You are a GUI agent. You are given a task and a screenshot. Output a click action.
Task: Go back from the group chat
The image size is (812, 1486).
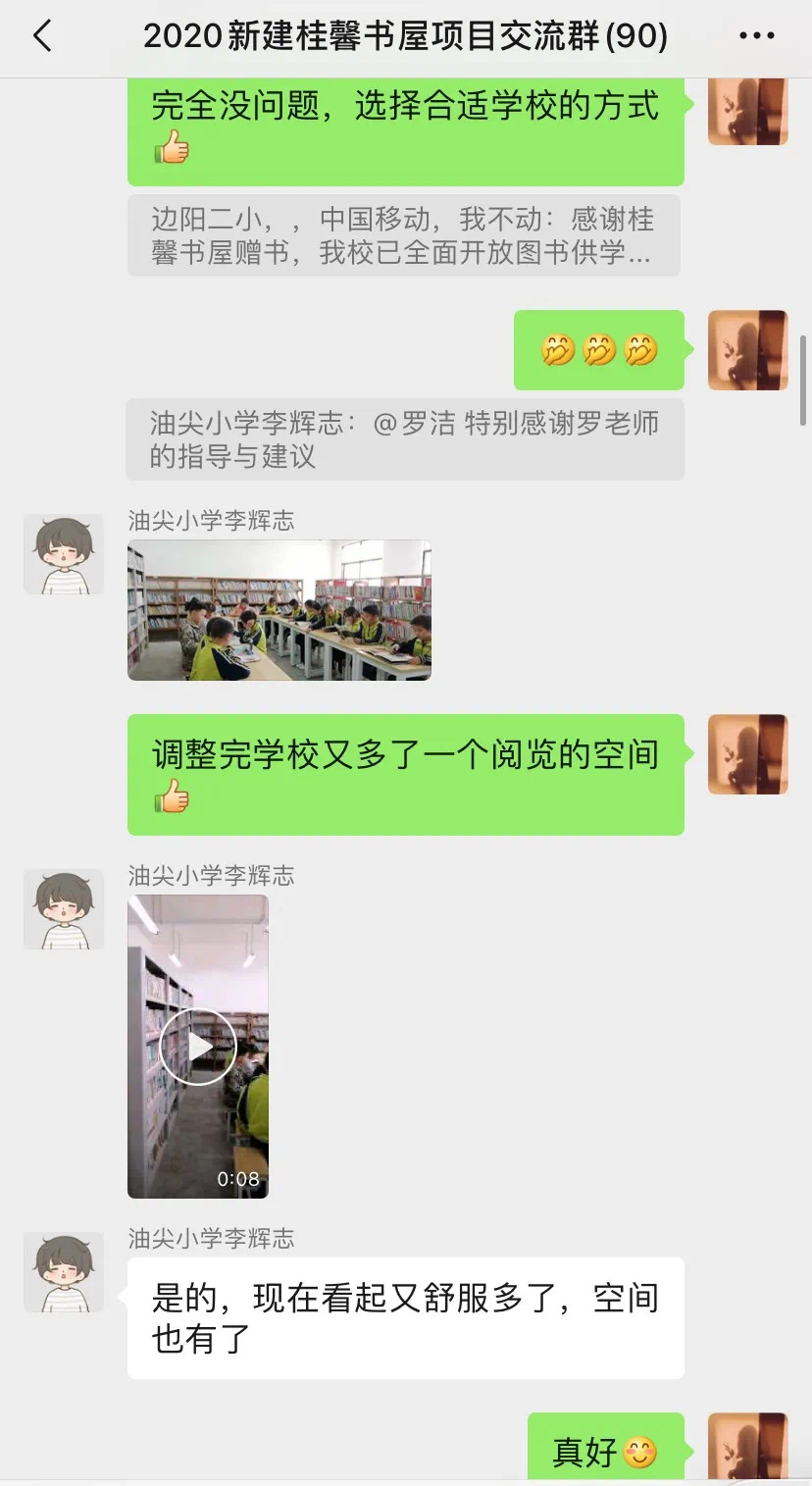click(x=42, y=37)
